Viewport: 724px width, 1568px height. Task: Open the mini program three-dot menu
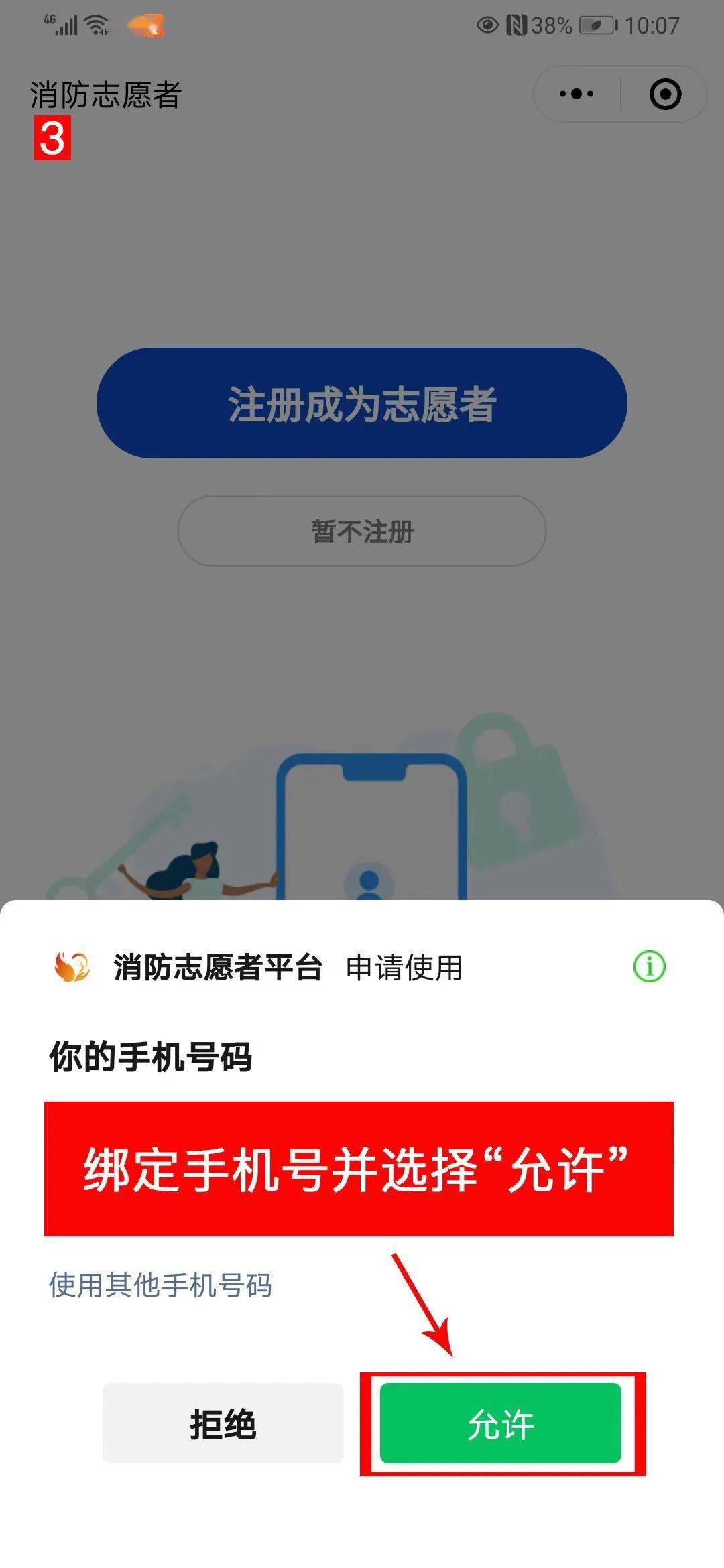click(577, 94)
